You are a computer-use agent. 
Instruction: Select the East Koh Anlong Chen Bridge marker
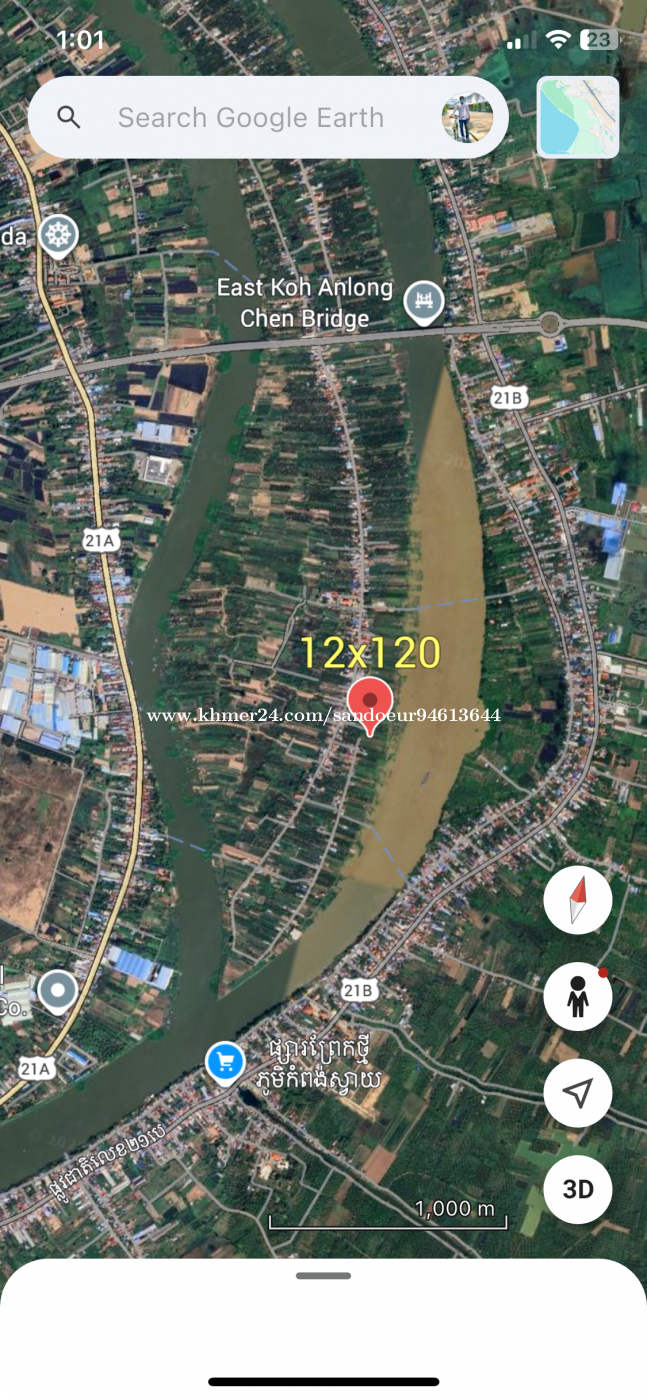coord(424,301)
